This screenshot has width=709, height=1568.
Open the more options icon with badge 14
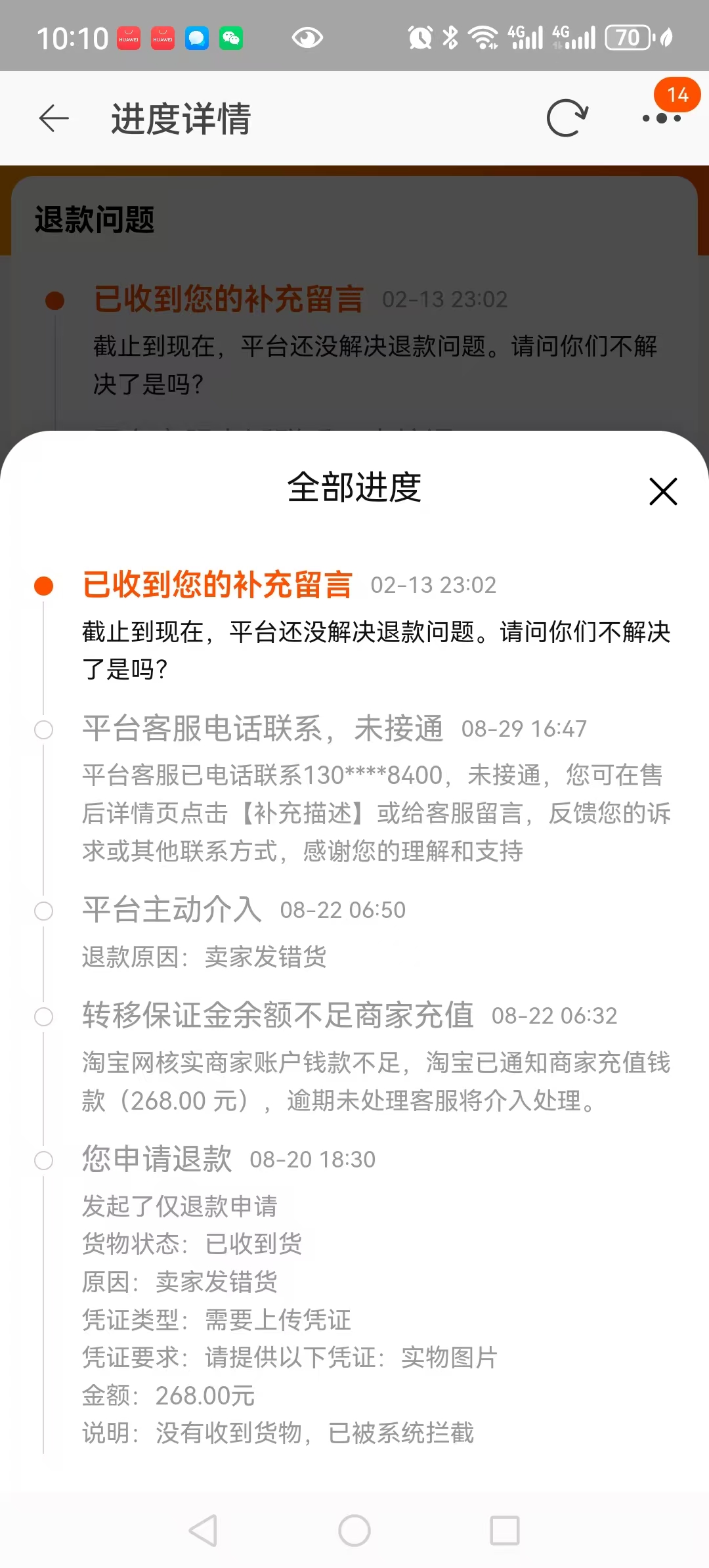pos(663,118)
